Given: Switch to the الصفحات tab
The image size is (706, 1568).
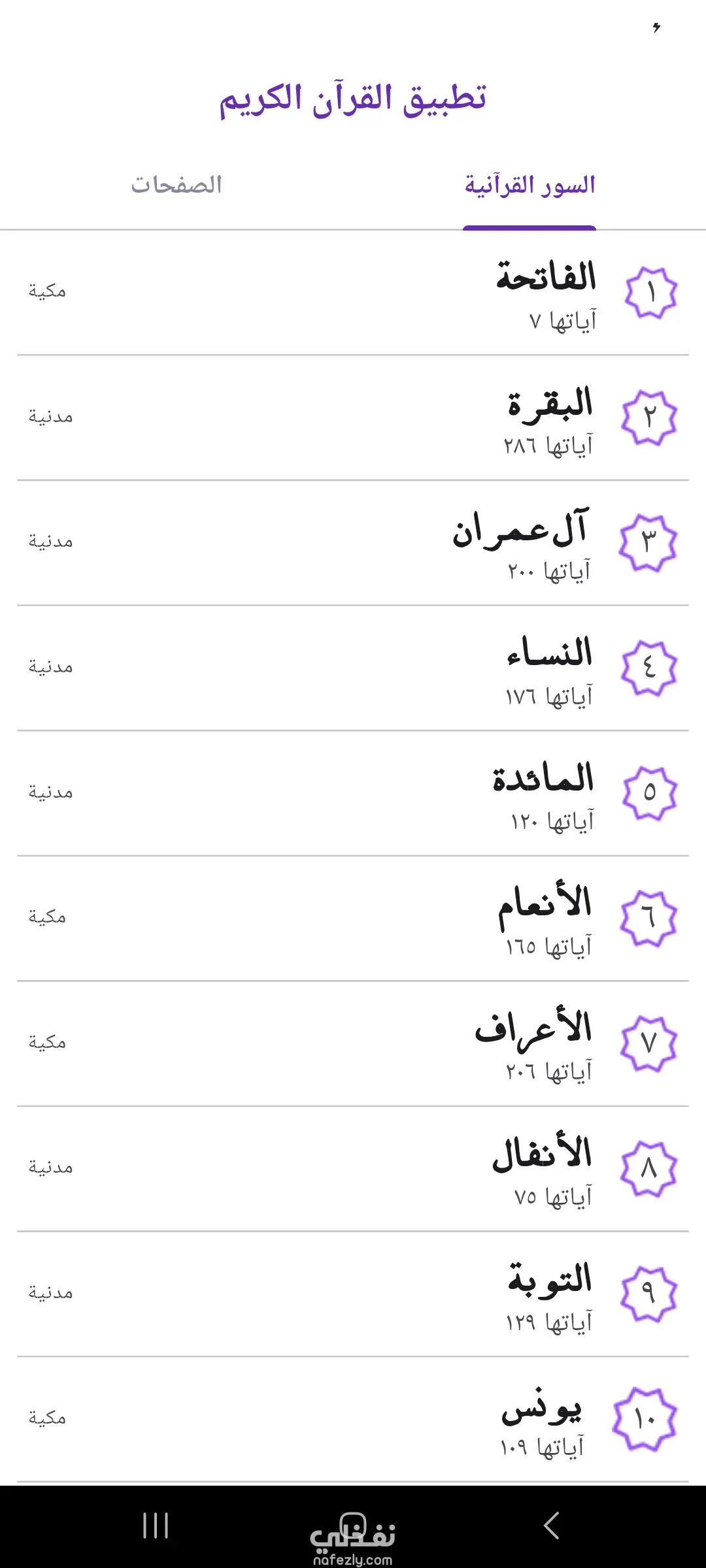Looking at the screenshot, I should (176, 186).
